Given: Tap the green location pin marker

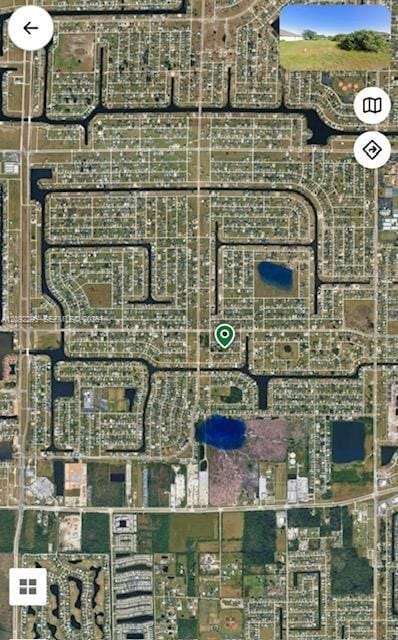Looking at the screenshot, I should click(225, 336).
